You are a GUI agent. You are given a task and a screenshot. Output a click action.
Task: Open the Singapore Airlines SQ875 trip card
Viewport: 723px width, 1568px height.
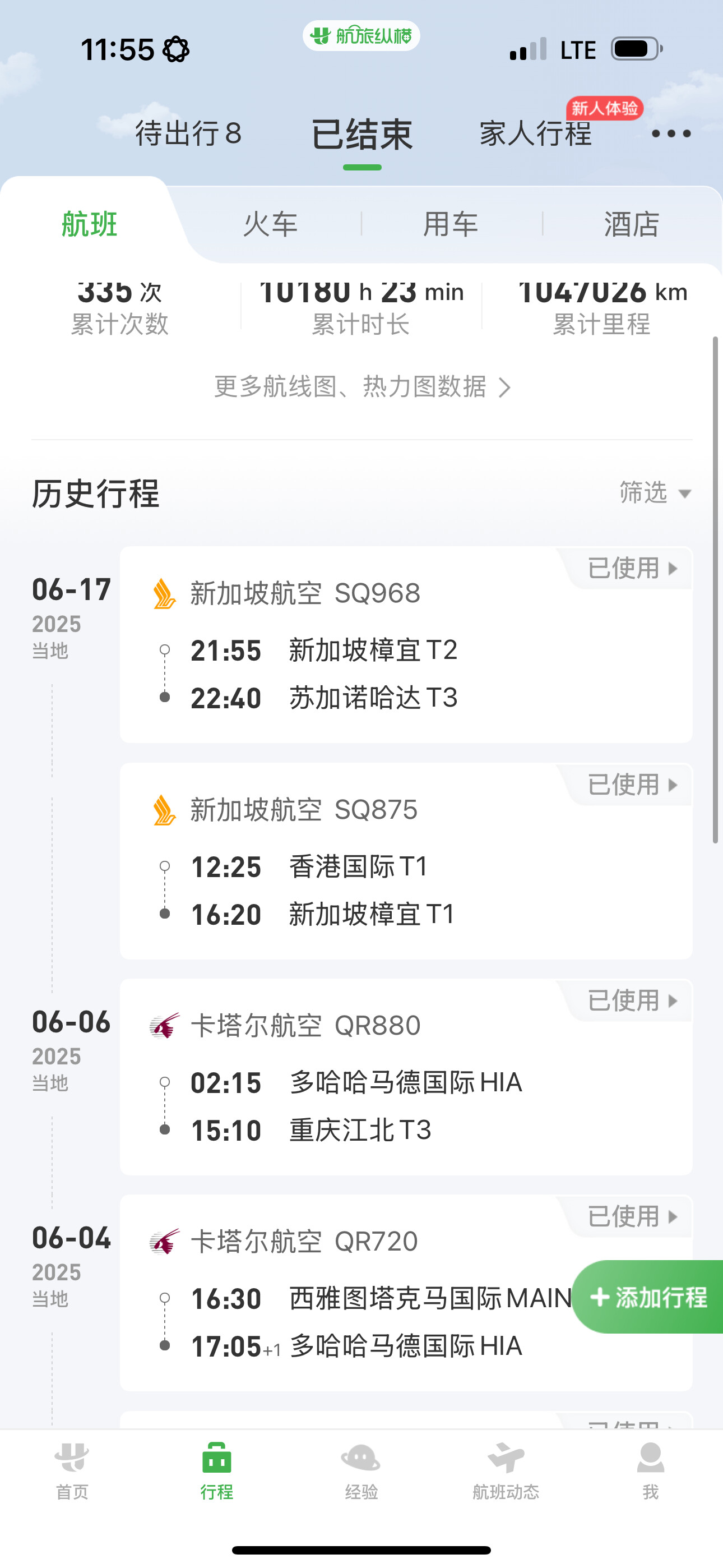(405, 861)
